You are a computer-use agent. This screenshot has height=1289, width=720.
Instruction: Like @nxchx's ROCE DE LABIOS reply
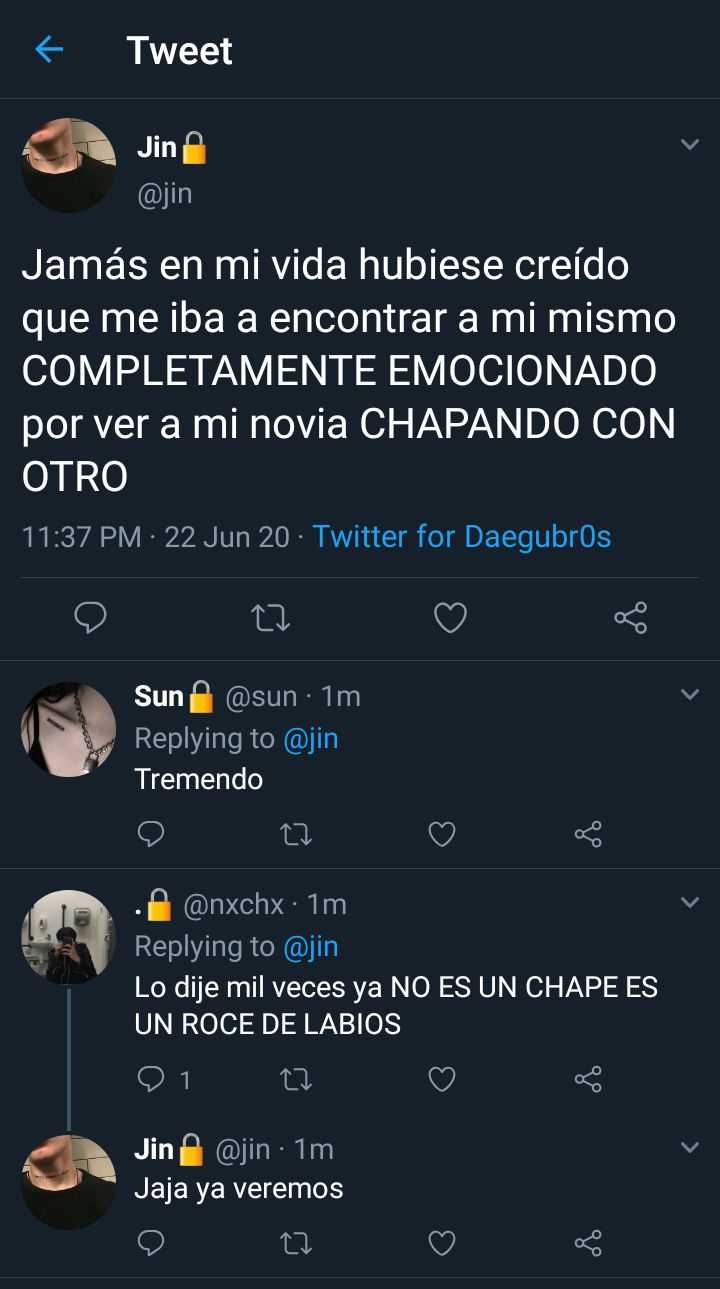coord(441,1079)
